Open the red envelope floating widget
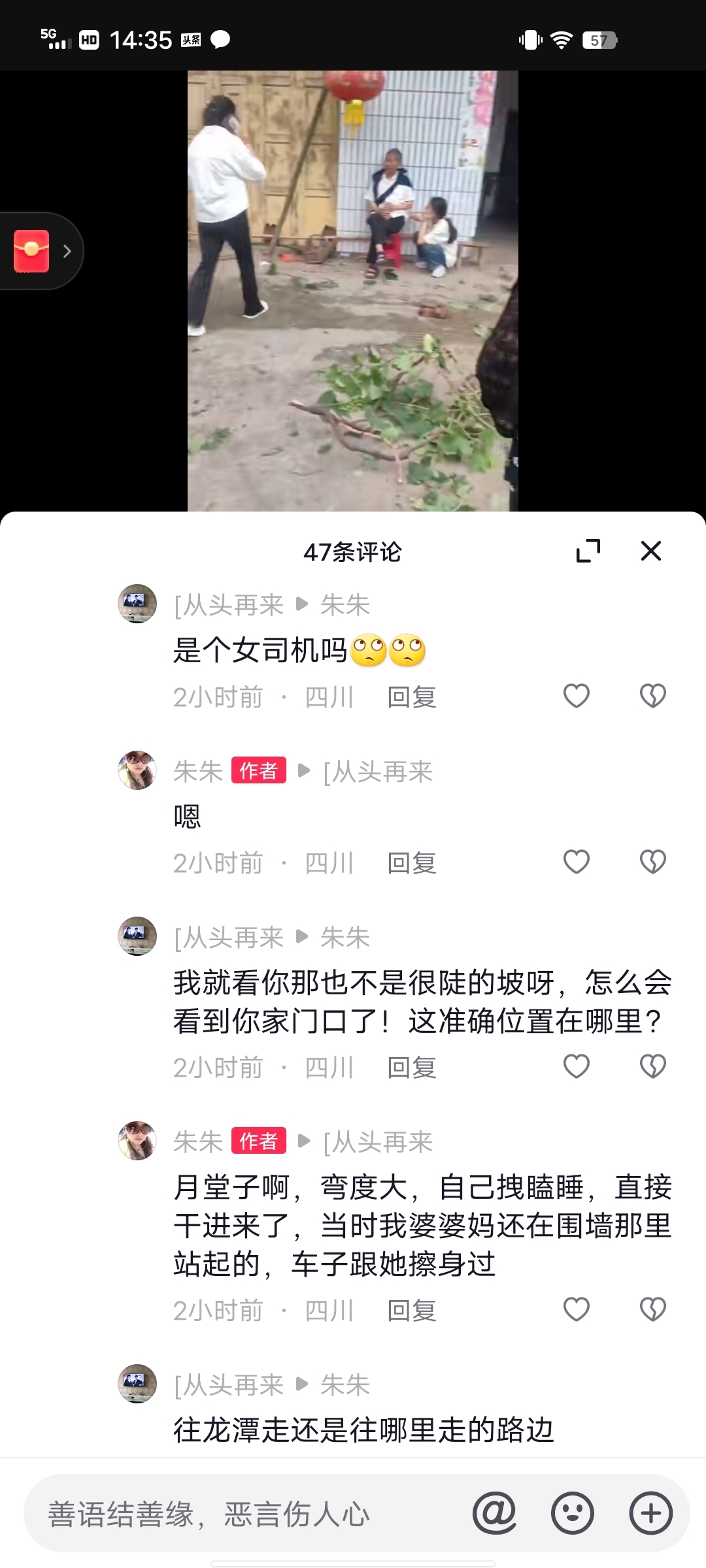This screenshot has height=1568, width=706. tap(32, 251)
